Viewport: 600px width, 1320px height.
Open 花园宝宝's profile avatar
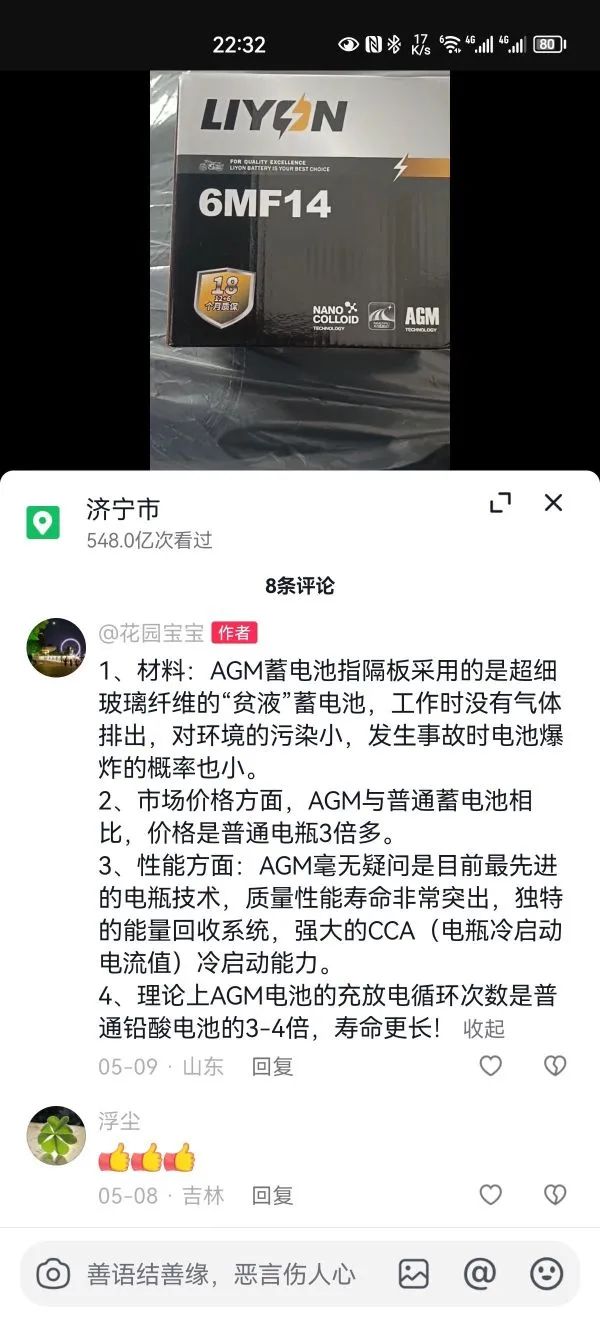(x=56, y=647)
